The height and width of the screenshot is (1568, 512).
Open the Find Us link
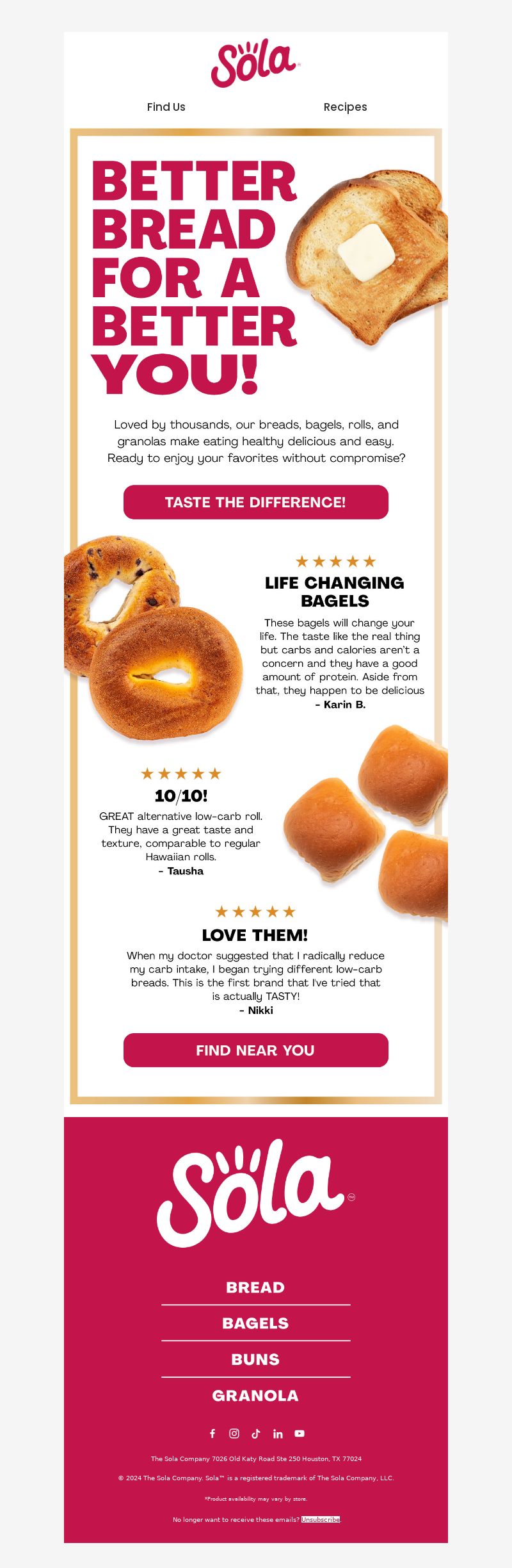point(166,107)
